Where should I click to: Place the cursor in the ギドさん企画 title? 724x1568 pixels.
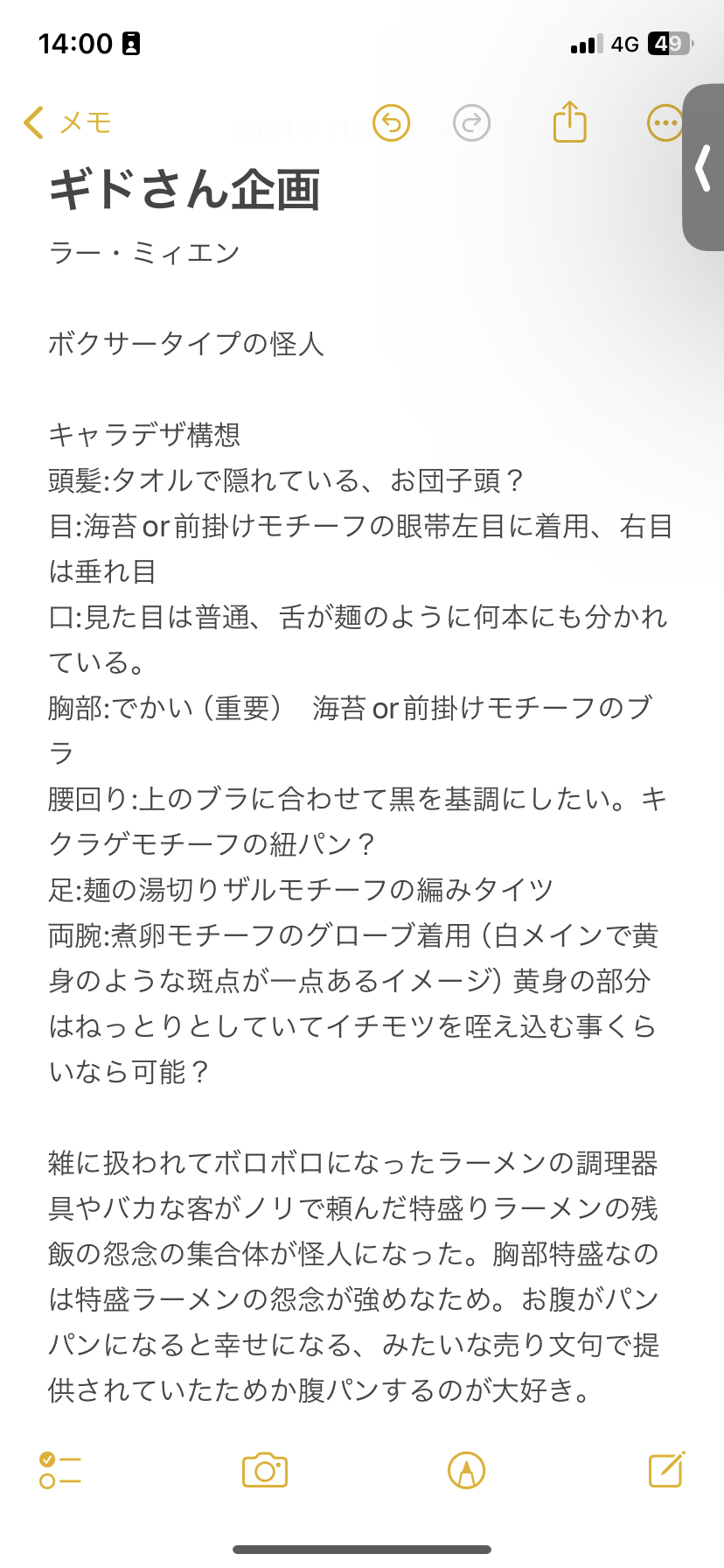pyautogui.click(x=184, y=189)
